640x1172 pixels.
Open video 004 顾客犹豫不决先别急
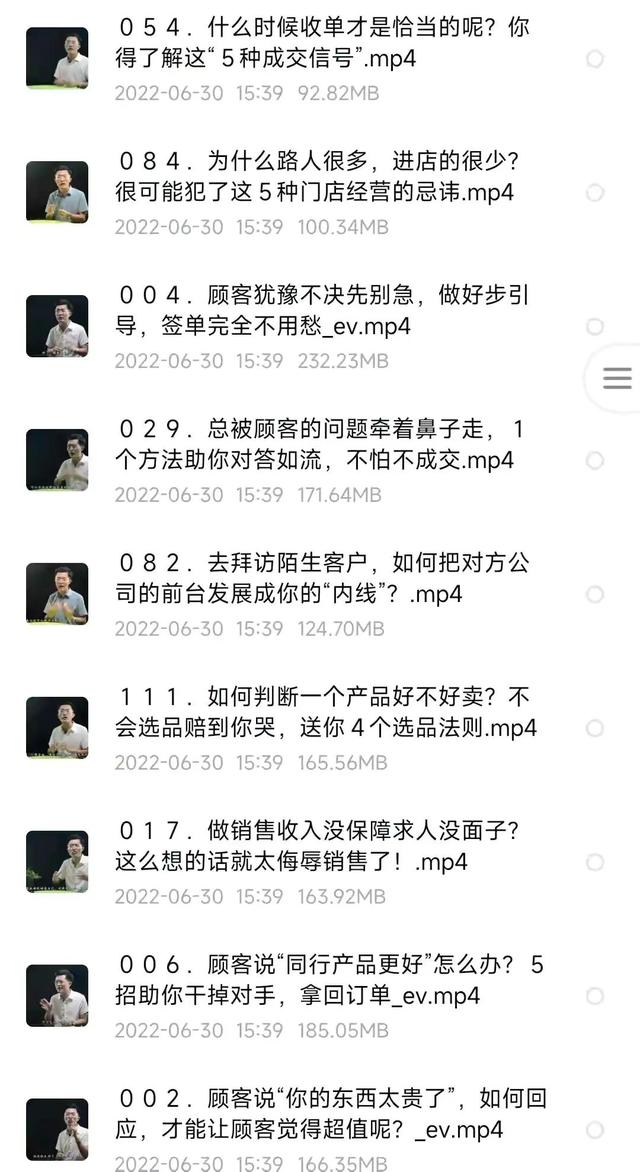point(322,312)
